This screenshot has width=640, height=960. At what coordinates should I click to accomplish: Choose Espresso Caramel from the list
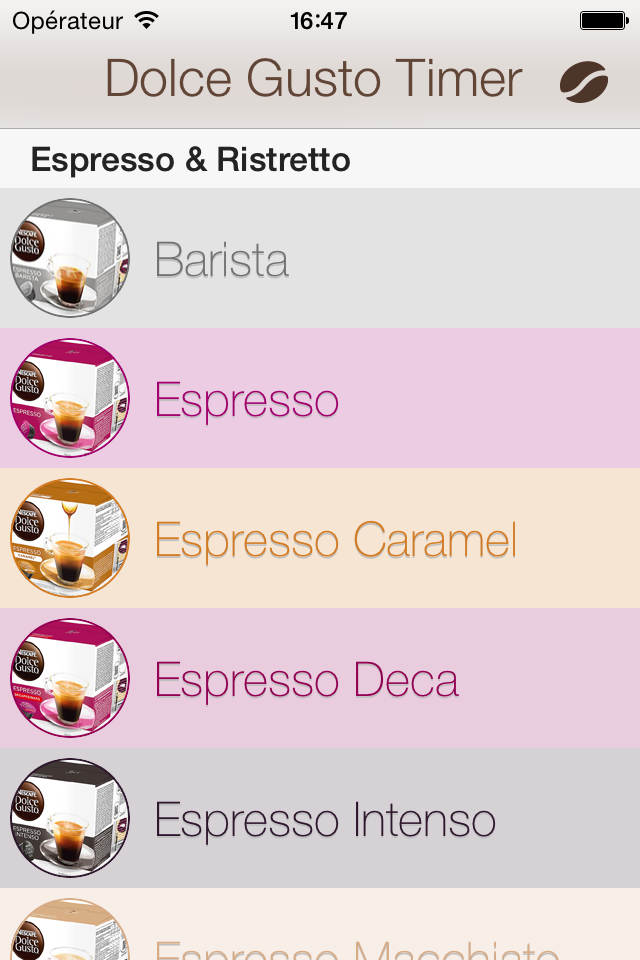point(320,539)
